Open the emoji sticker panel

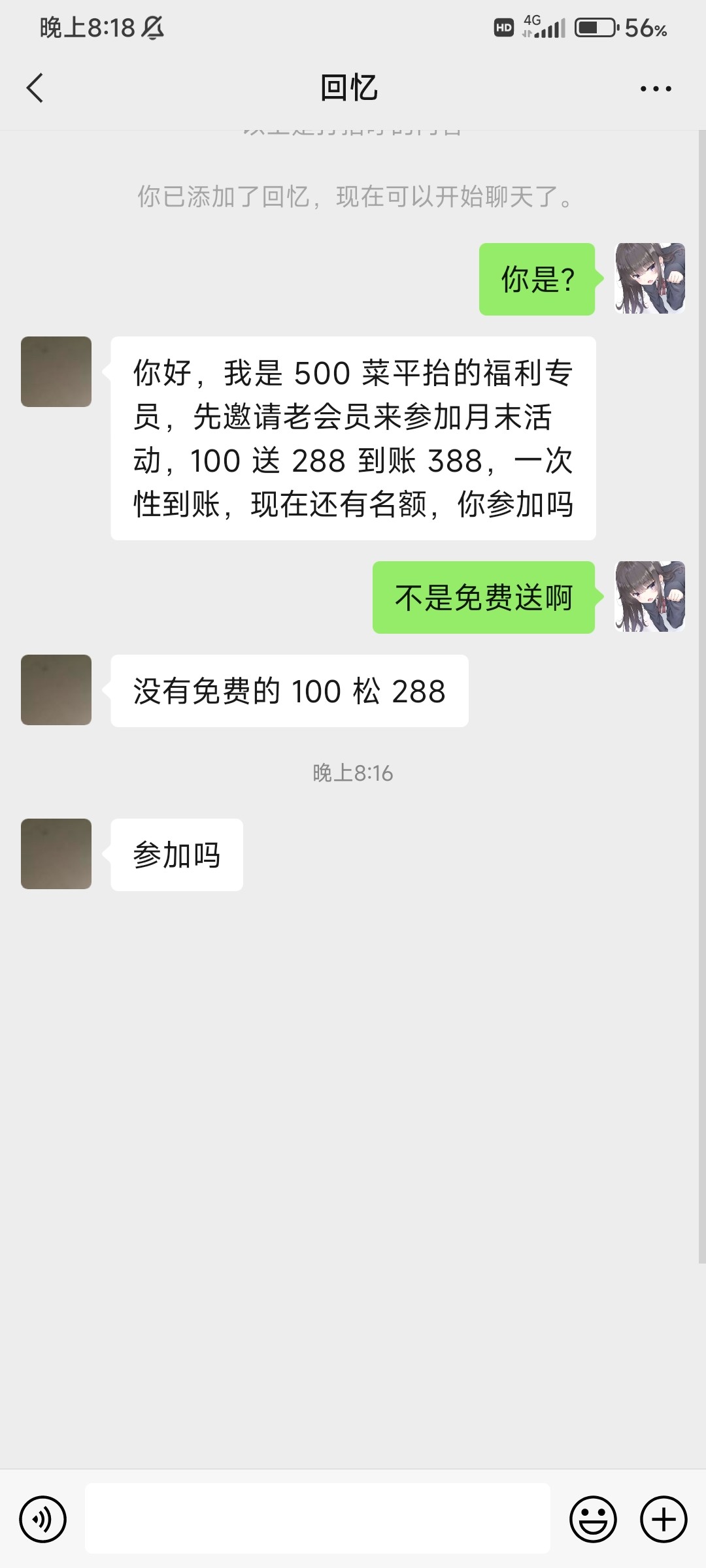[x=593, y=1519]
